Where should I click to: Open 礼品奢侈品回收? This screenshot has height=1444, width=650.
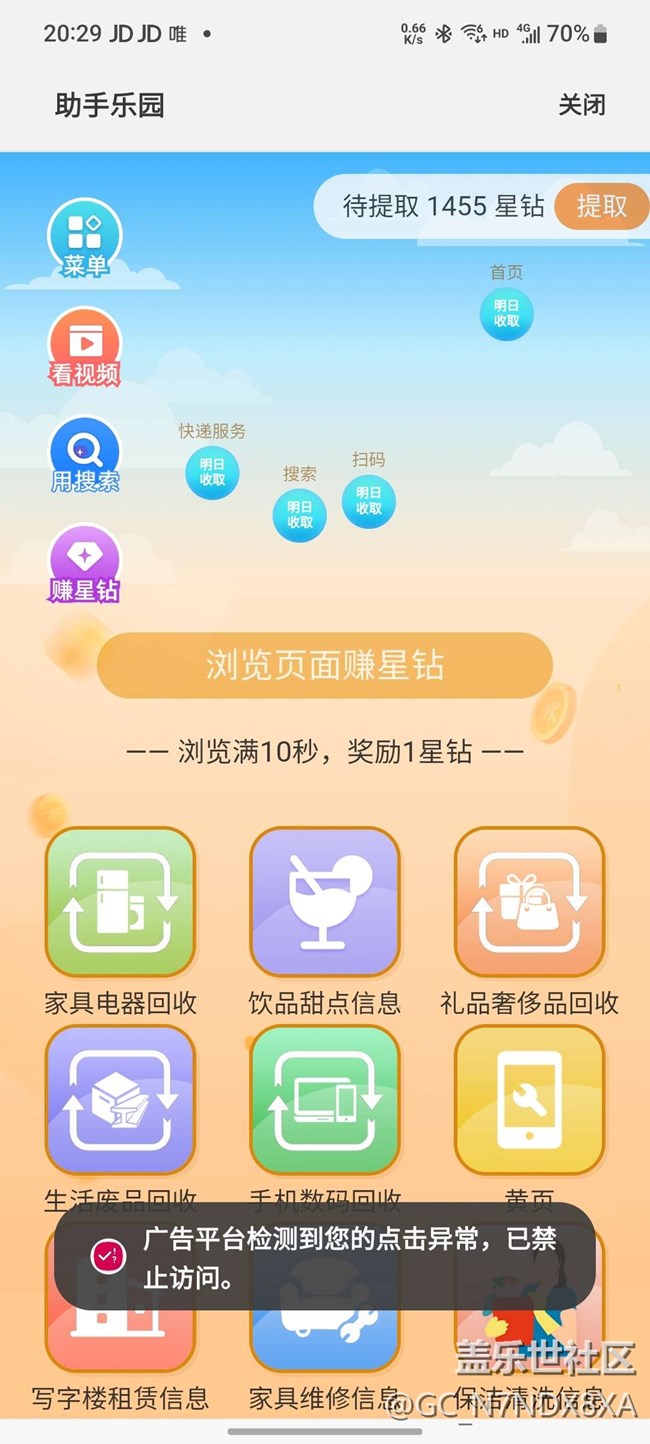point(529,902)
